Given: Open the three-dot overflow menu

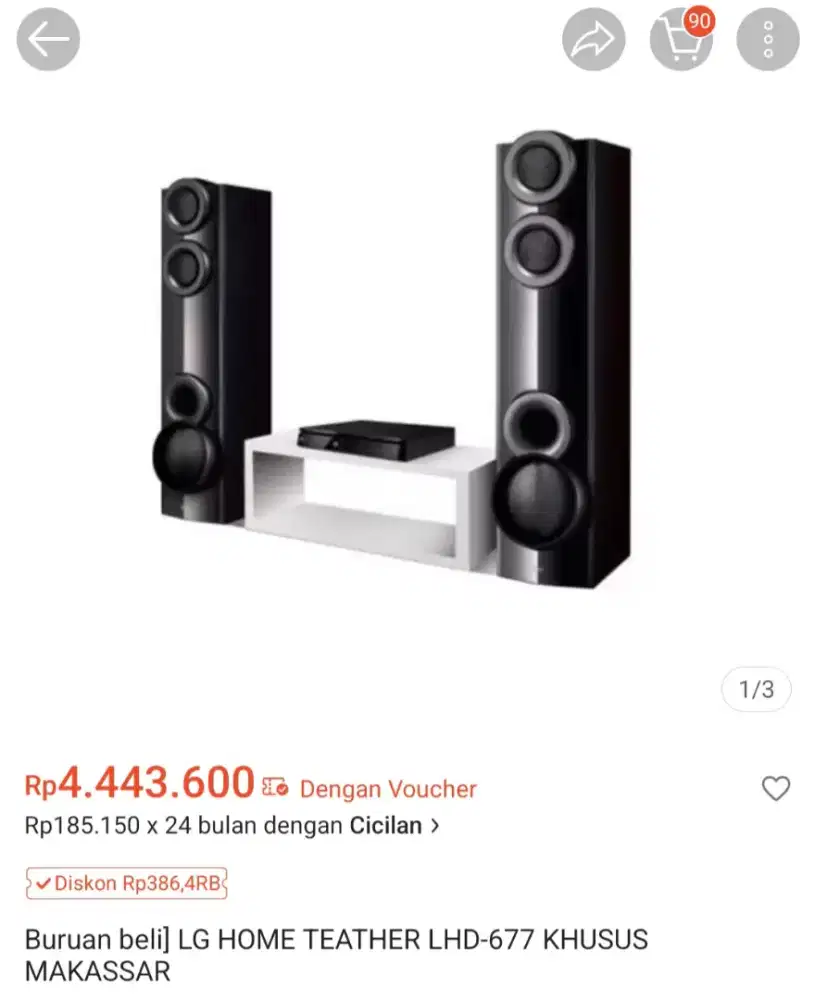Looking at the screenshot, I should (x=768, y=39).
